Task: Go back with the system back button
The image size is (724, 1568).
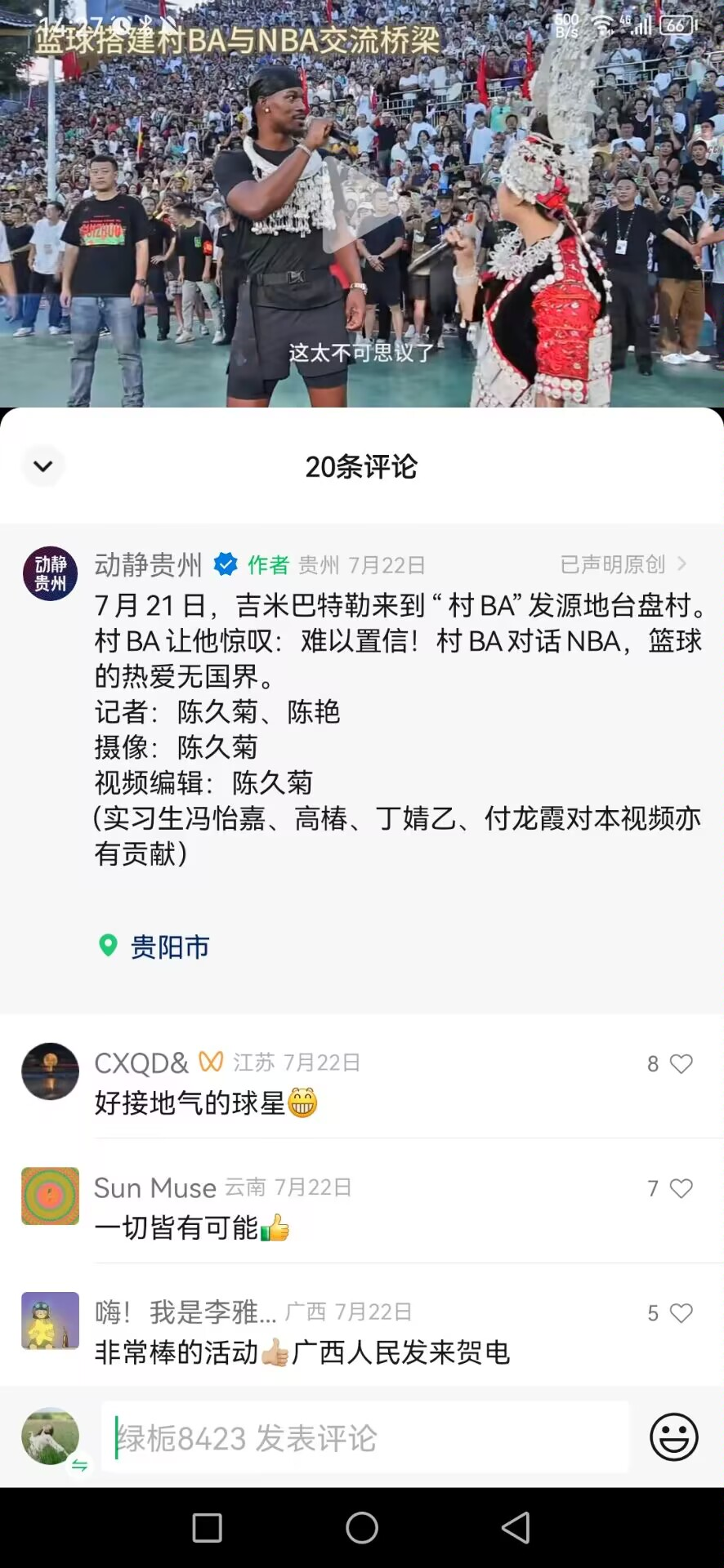Action: pyautogui.click(x=515, y=1527)
